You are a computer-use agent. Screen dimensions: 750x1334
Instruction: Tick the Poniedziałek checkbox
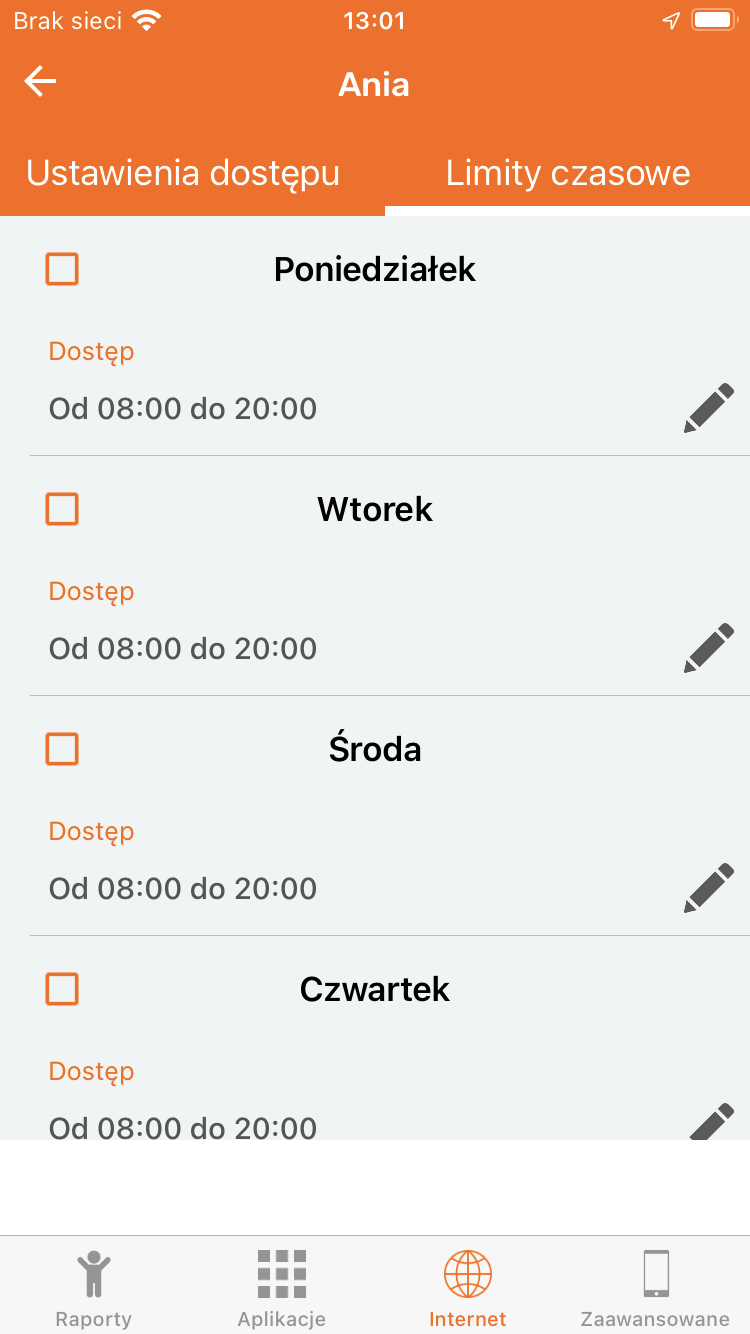click(62, 269)
